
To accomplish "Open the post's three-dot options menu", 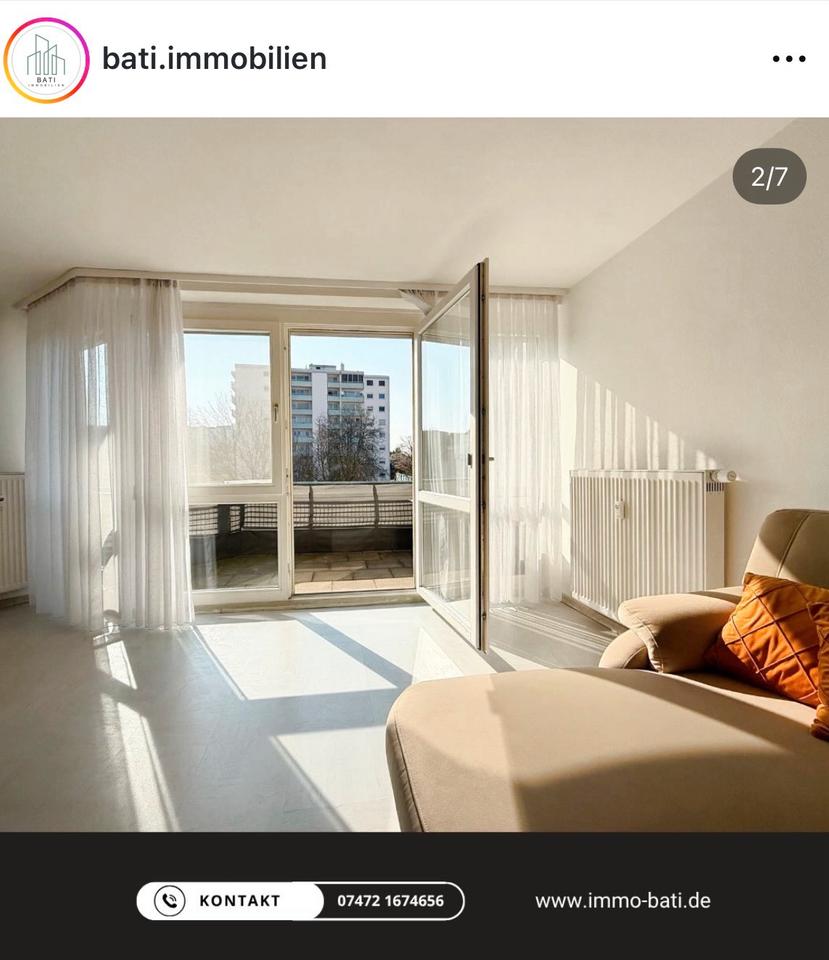I will pyautogui.click(x=788, y=59).
